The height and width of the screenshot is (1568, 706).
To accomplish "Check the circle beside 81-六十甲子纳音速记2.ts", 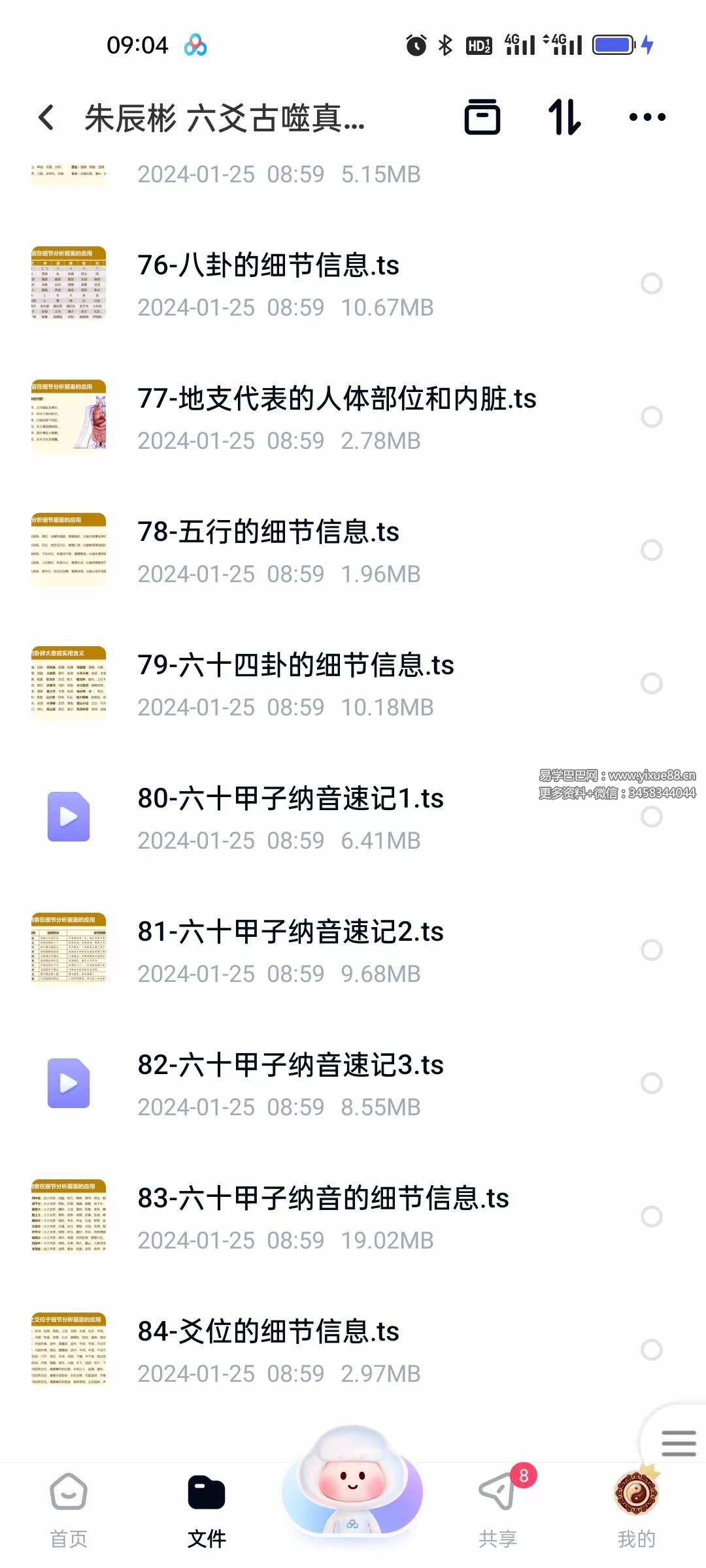I will pyautogui.click(x=651, y=950).
